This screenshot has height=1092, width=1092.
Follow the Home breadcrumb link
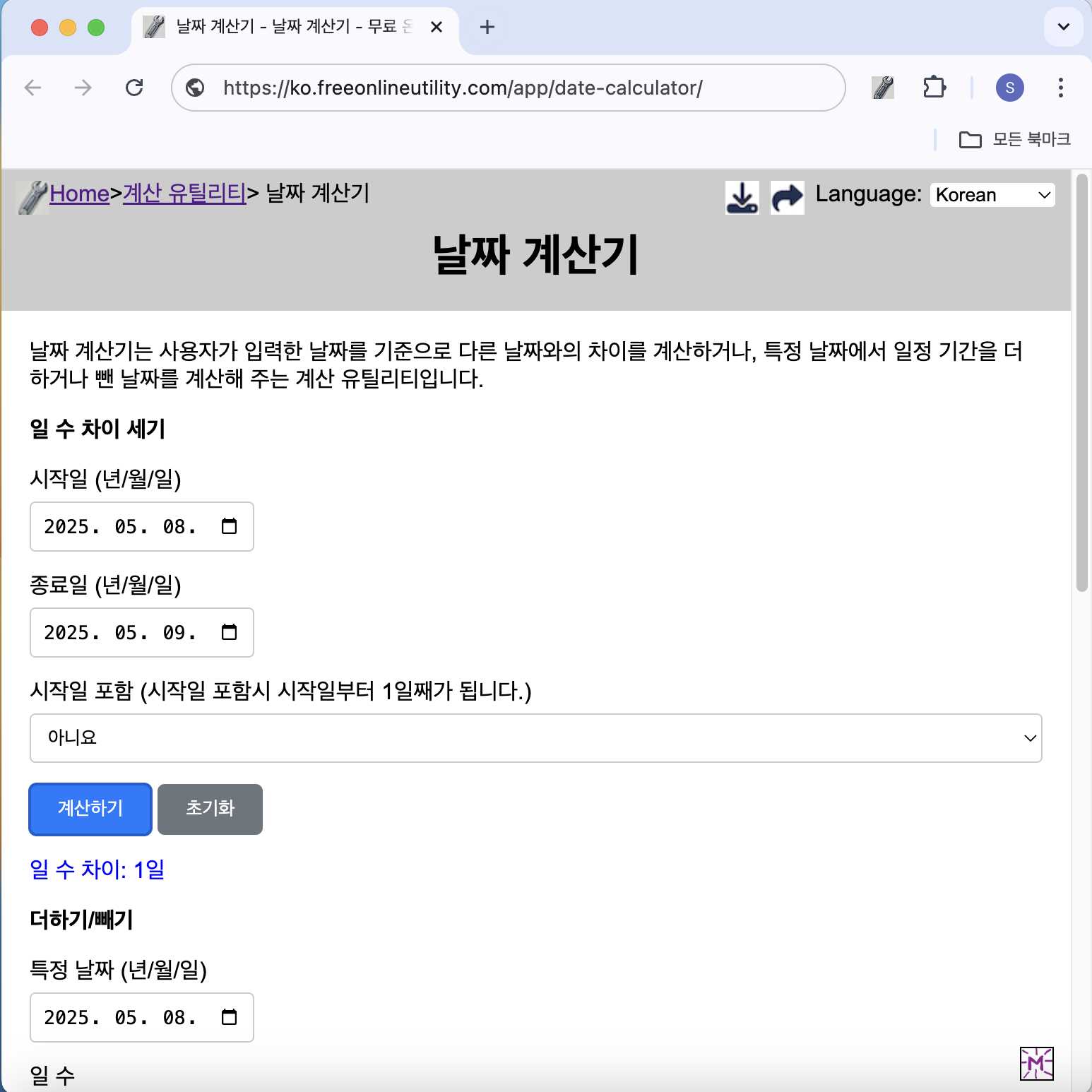(79, 194)
